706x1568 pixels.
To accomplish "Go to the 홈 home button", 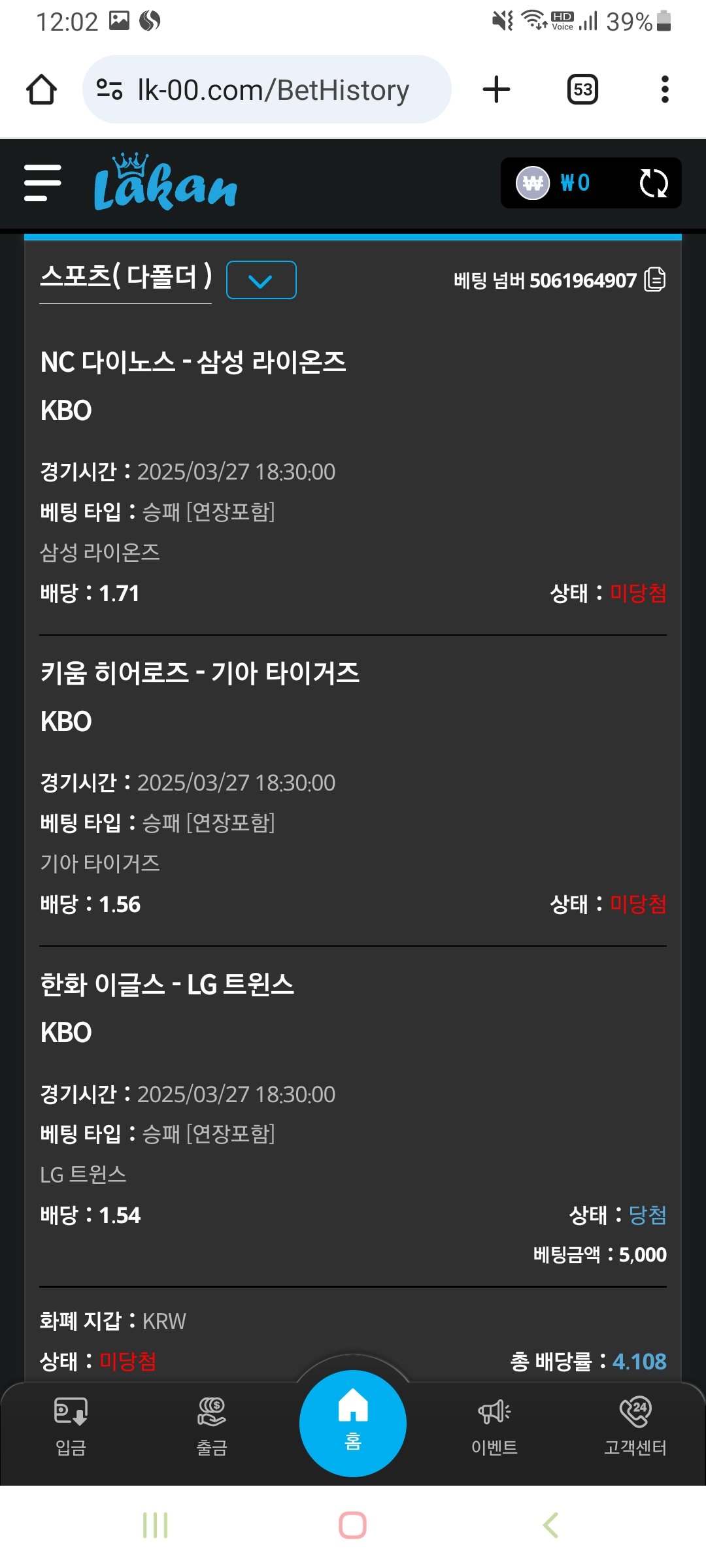I will (353, 1424).
